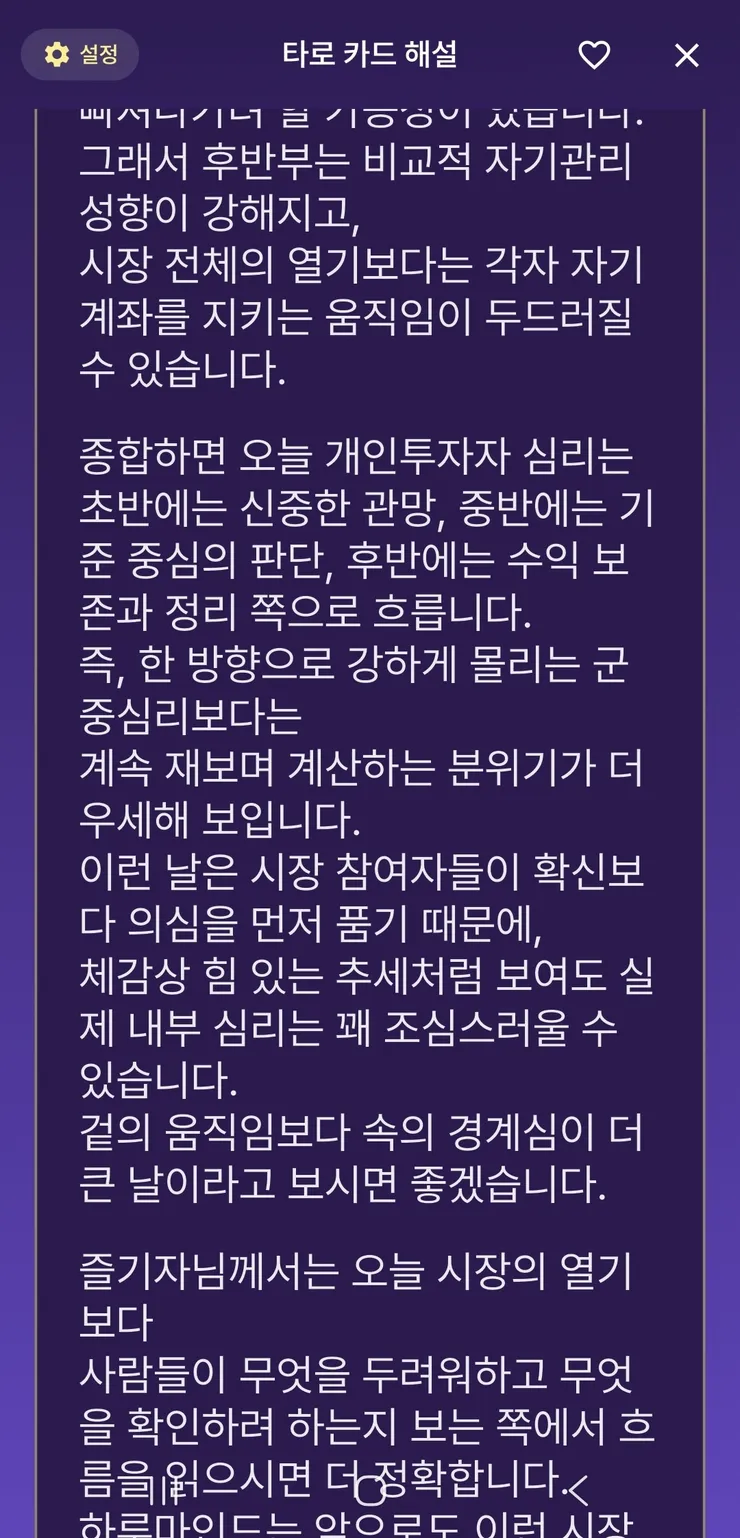Close the 타로 카드 해설 screen

coord(687,55)
